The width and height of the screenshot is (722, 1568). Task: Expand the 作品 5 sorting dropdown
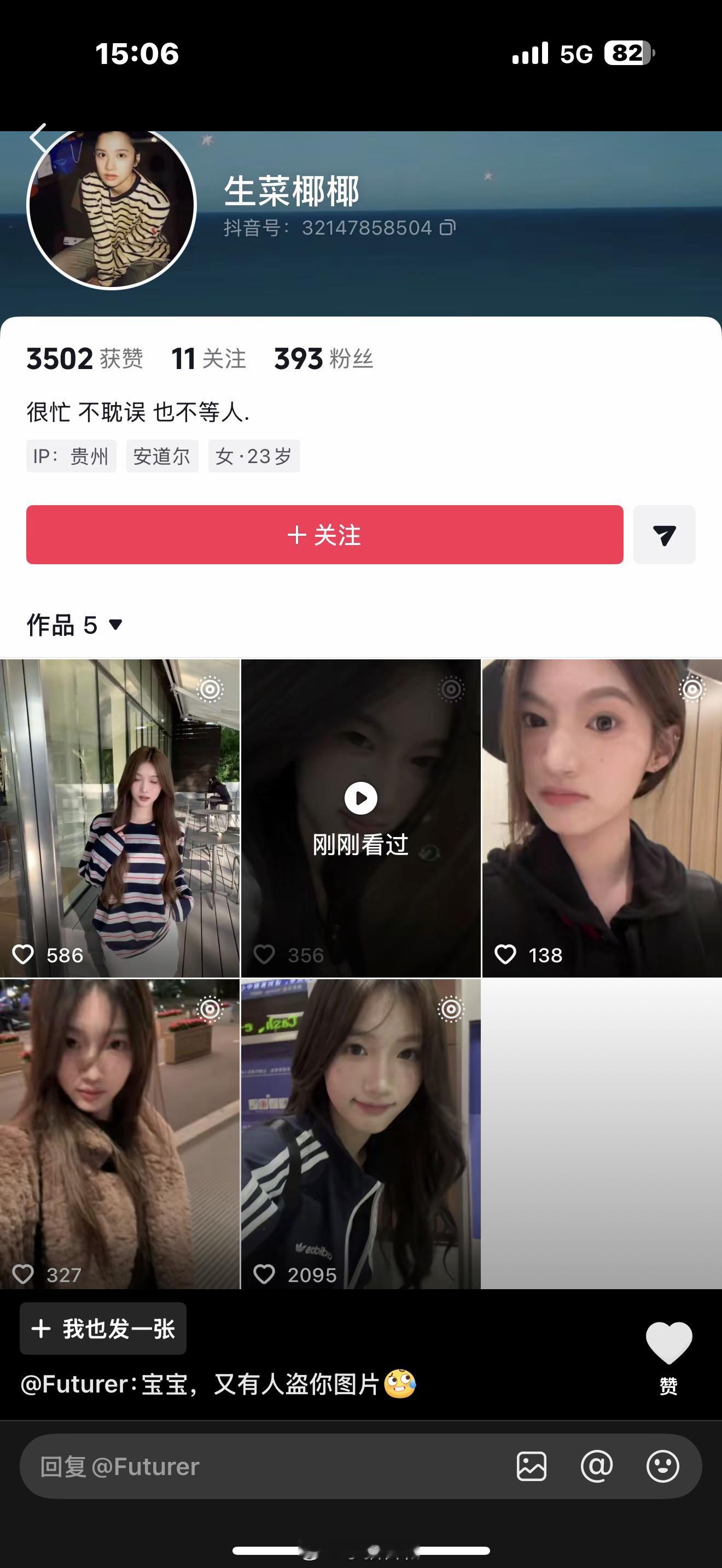[73, 624]
